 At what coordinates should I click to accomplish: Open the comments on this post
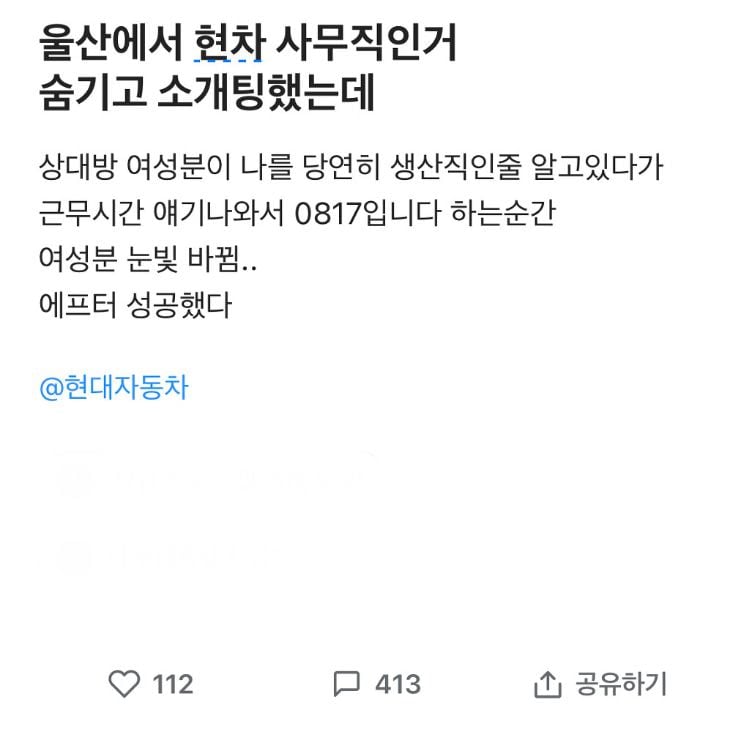pos(346,684)
